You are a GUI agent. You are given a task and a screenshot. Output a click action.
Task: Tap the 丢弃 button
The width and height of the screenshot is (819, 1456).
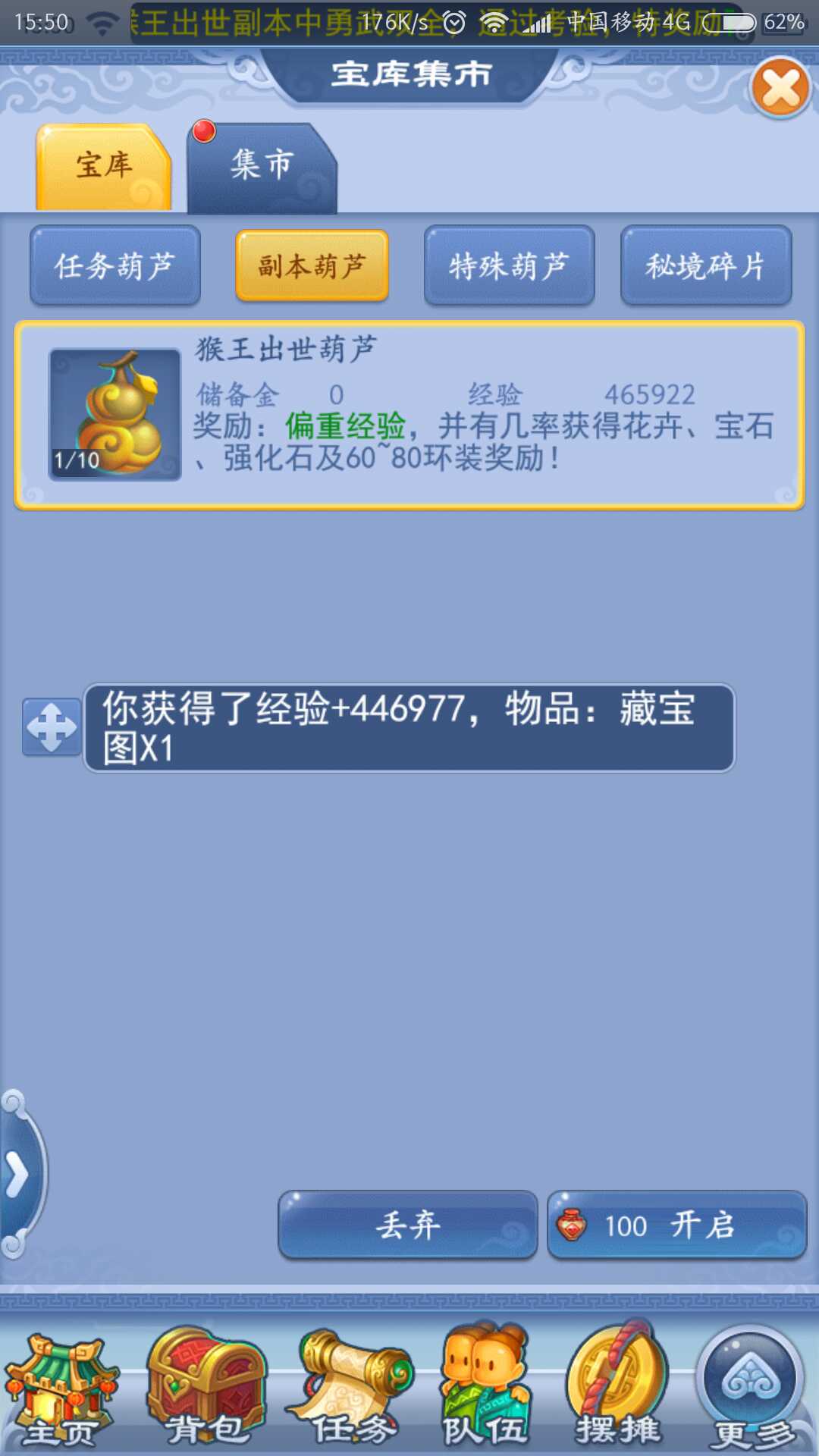pyautogui.click(x=408, y=1225)
